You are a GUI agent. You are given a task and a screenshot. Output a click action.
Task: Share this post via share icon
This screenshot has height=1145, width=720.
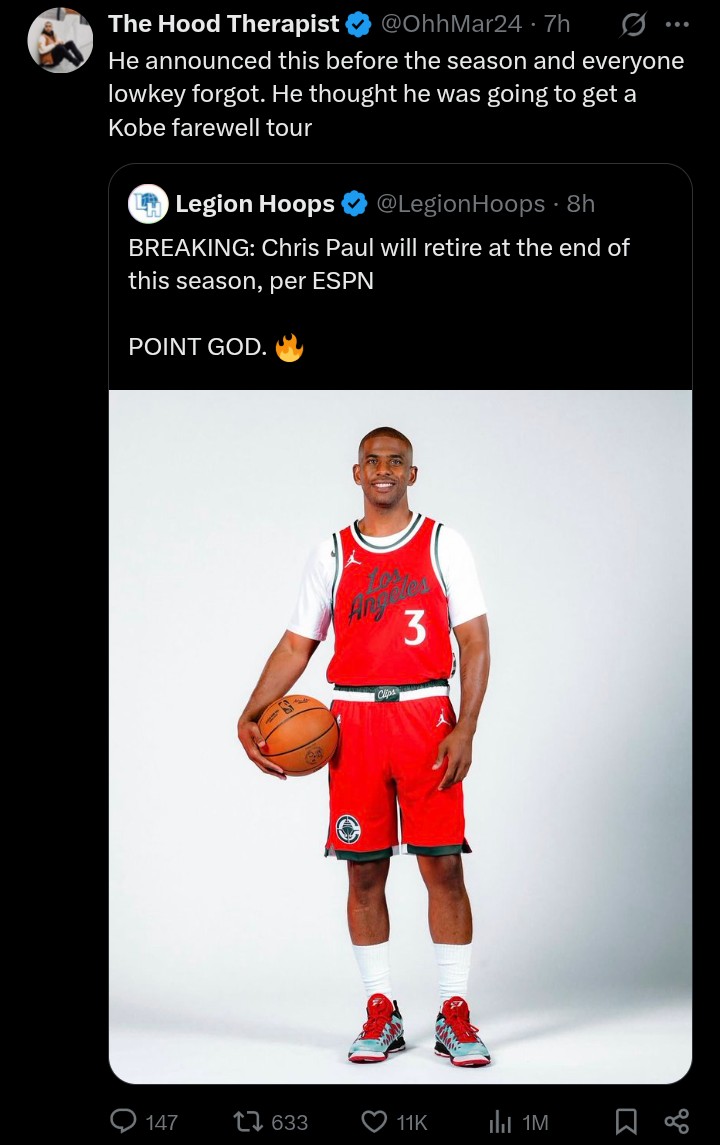pos(676,1121)
